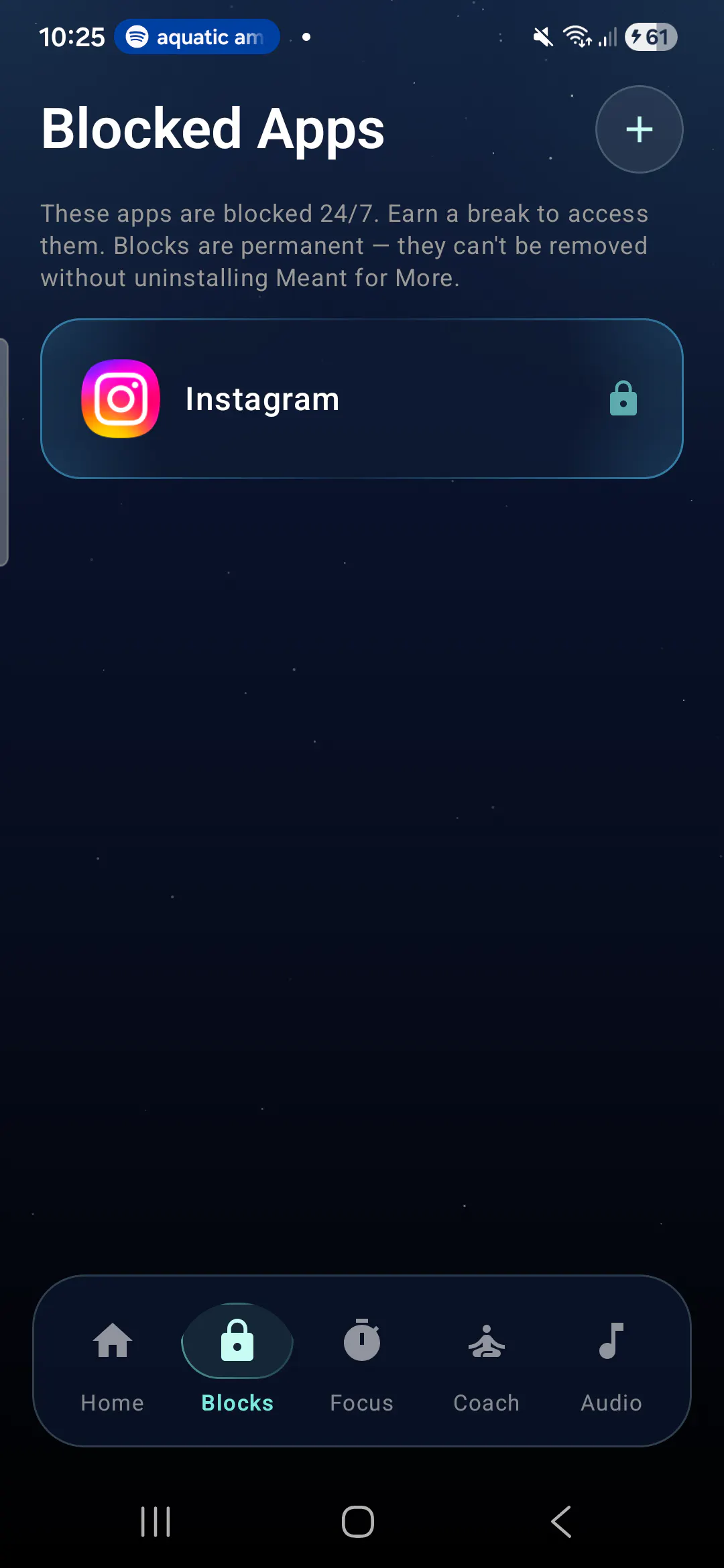724x1568 pixels.
Task: Open recent apps from navigation bar
Action: tap(156, 1521)
